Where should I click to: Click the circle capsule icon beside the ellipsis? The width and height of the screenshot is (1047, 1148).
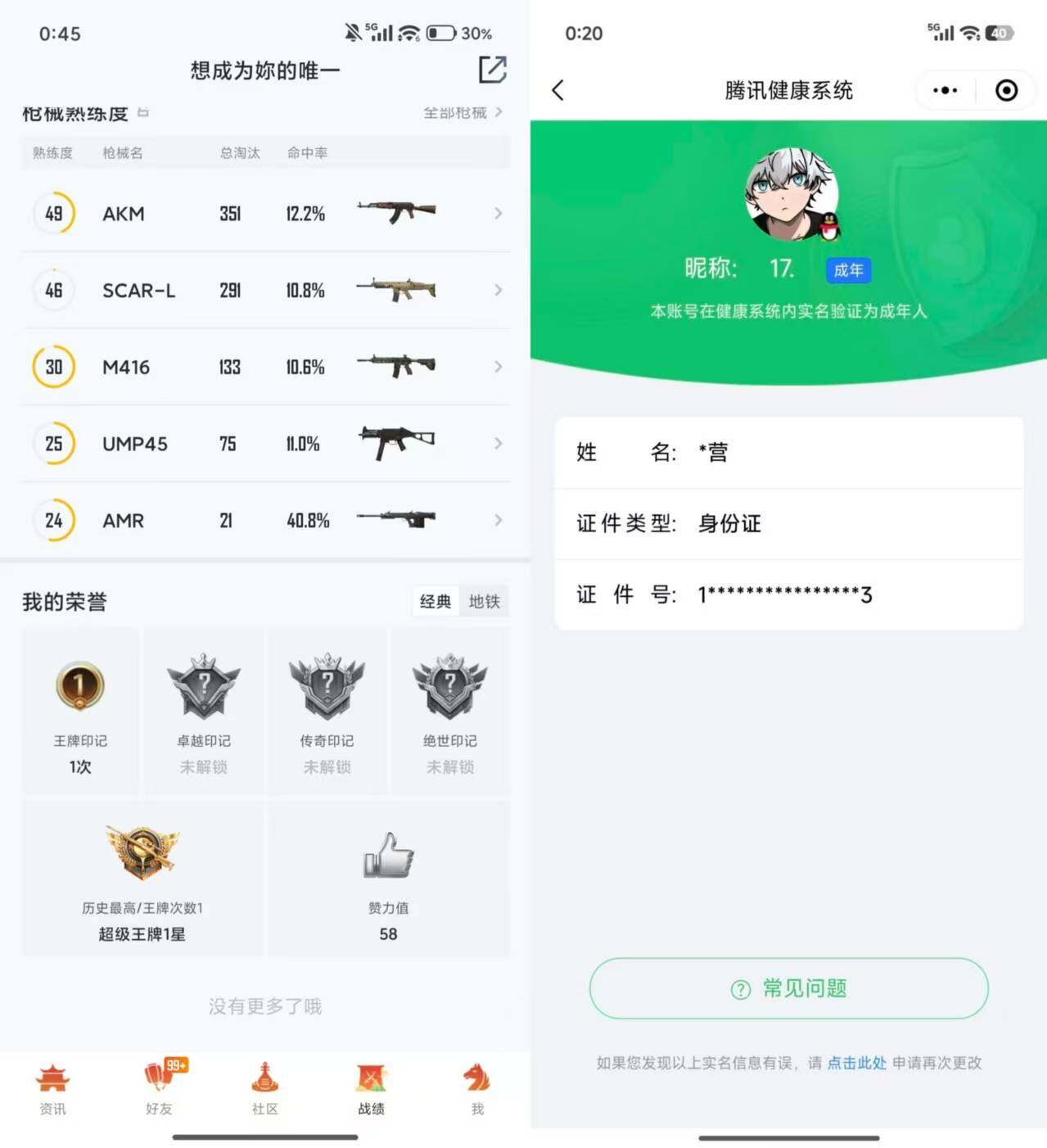(x=1007, y=90)
